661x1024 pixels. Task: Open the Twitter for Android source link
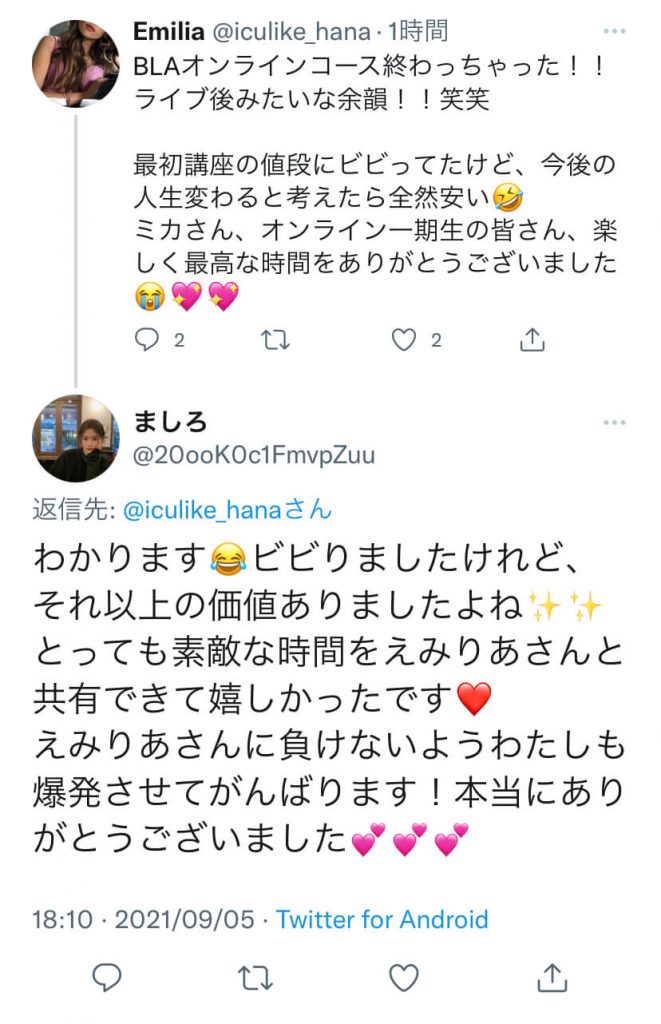pyautogui.click(x=382, y=919)
